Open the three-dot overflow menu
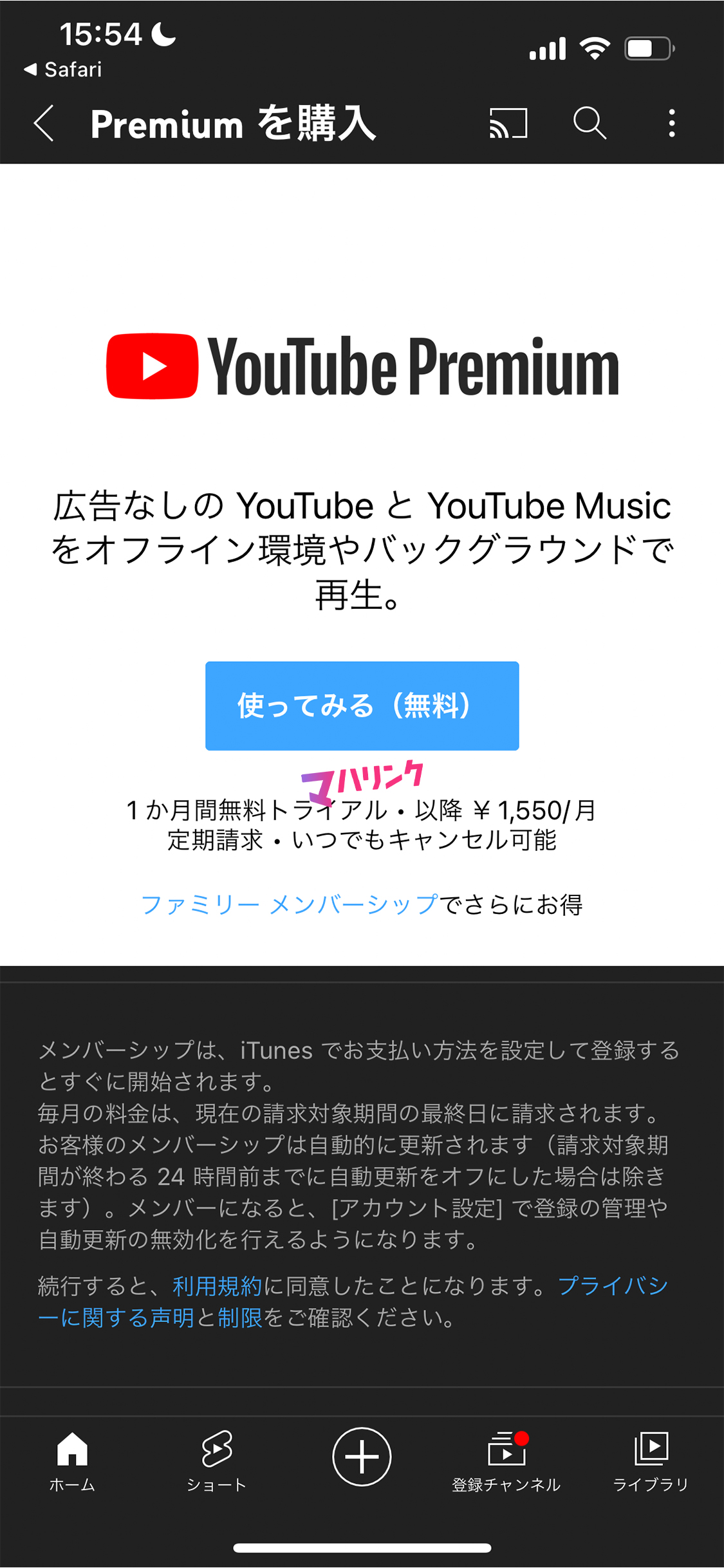Image resolution: width=724 pixels, height=1568 pixels. [x=672, y=123]
